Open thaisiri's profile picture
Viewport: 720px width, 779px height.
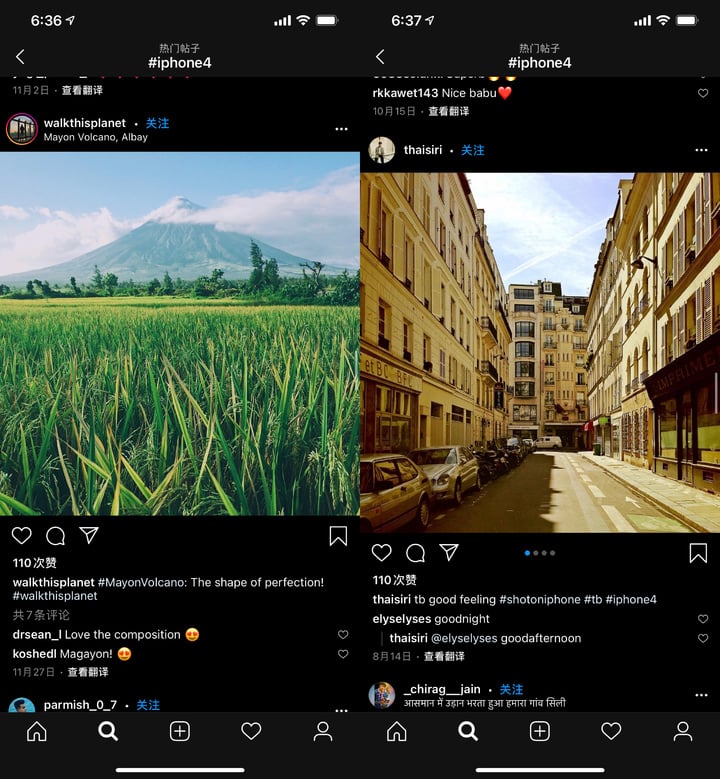[x=382, y=150]
